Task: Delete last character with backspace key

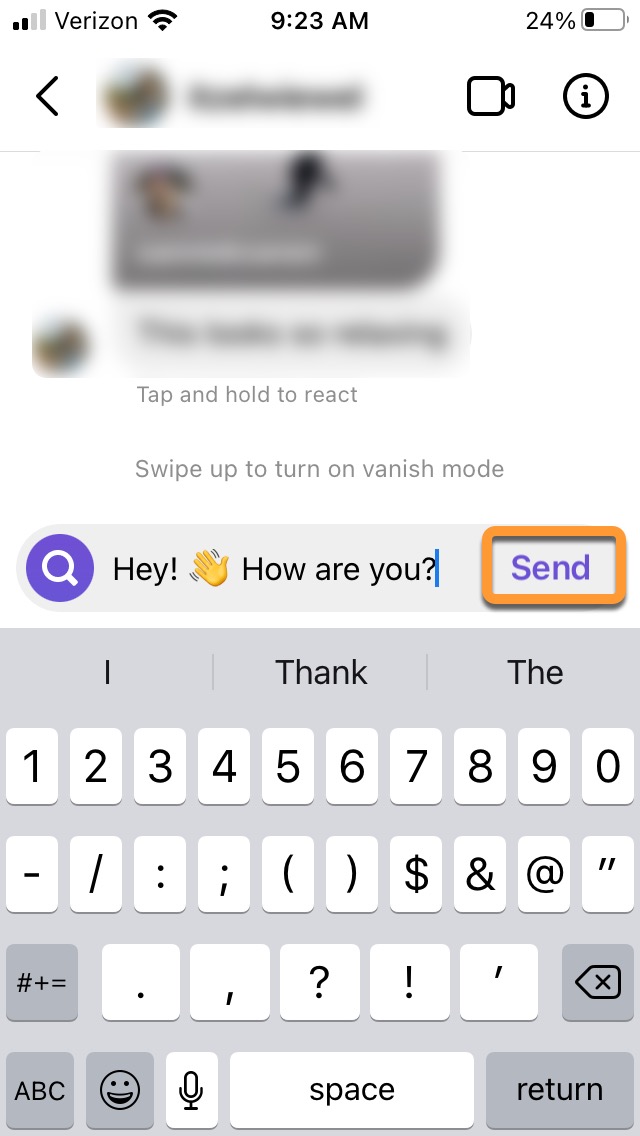Action: tap(597, 983)
